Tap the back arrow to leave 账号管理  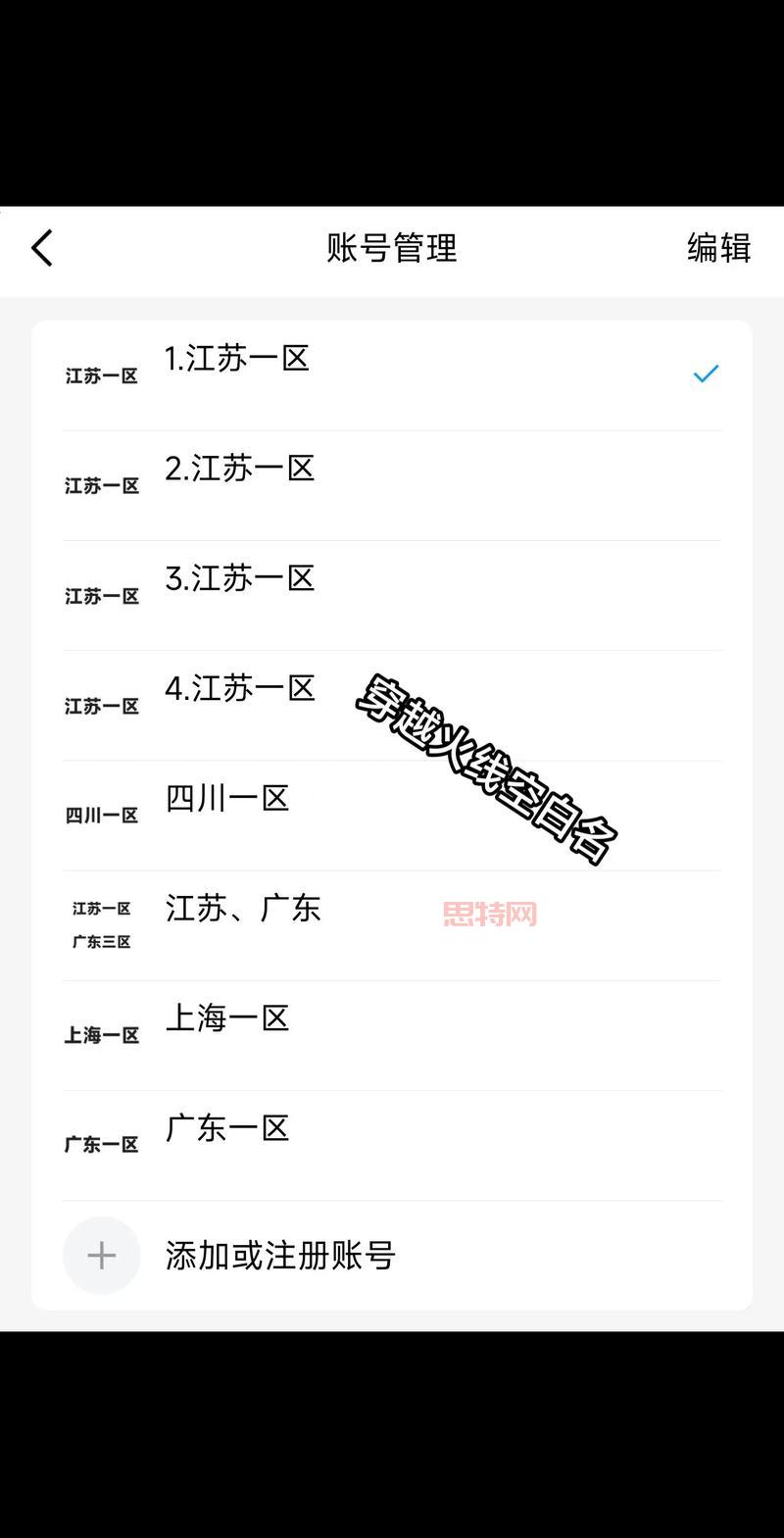click(x=41, y=249)
